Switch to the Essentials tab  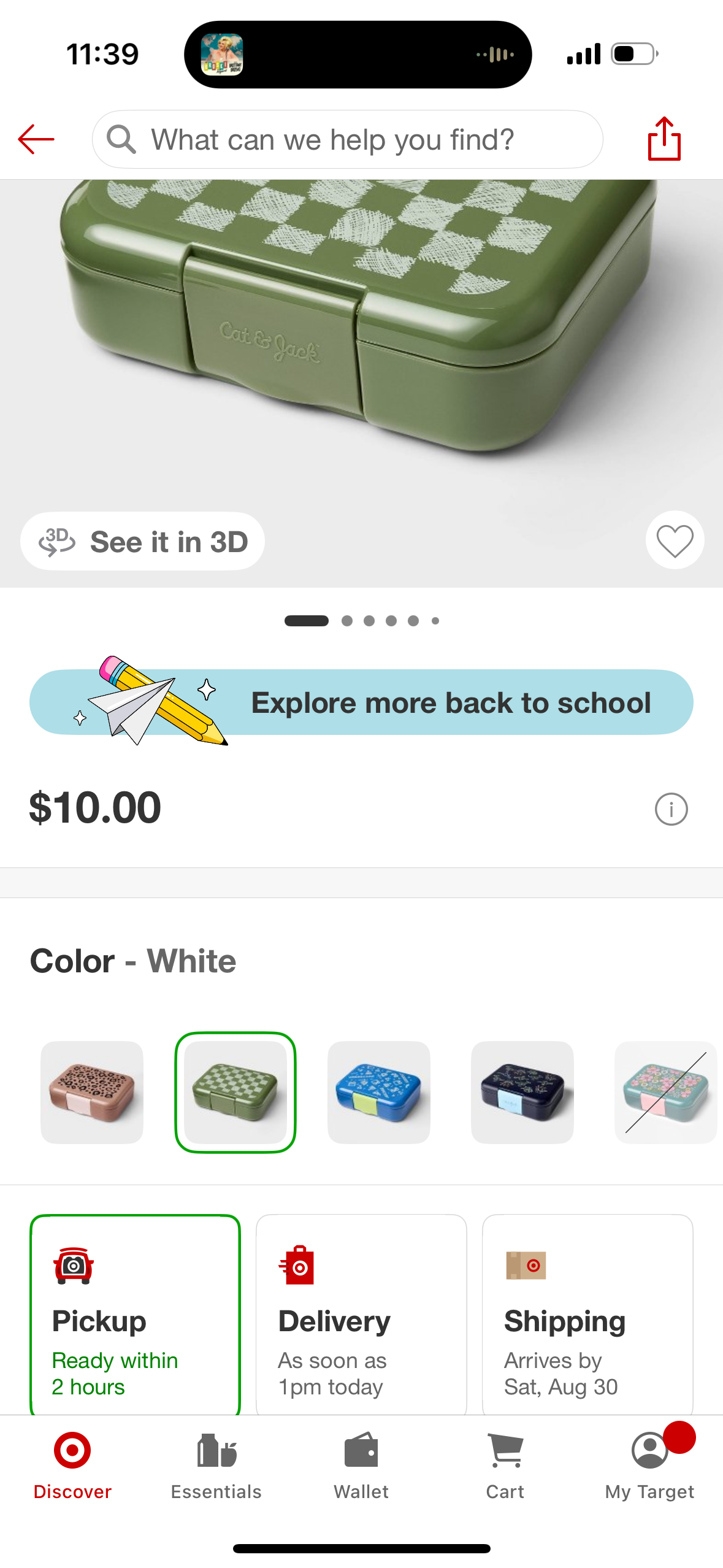point(216,1465)
